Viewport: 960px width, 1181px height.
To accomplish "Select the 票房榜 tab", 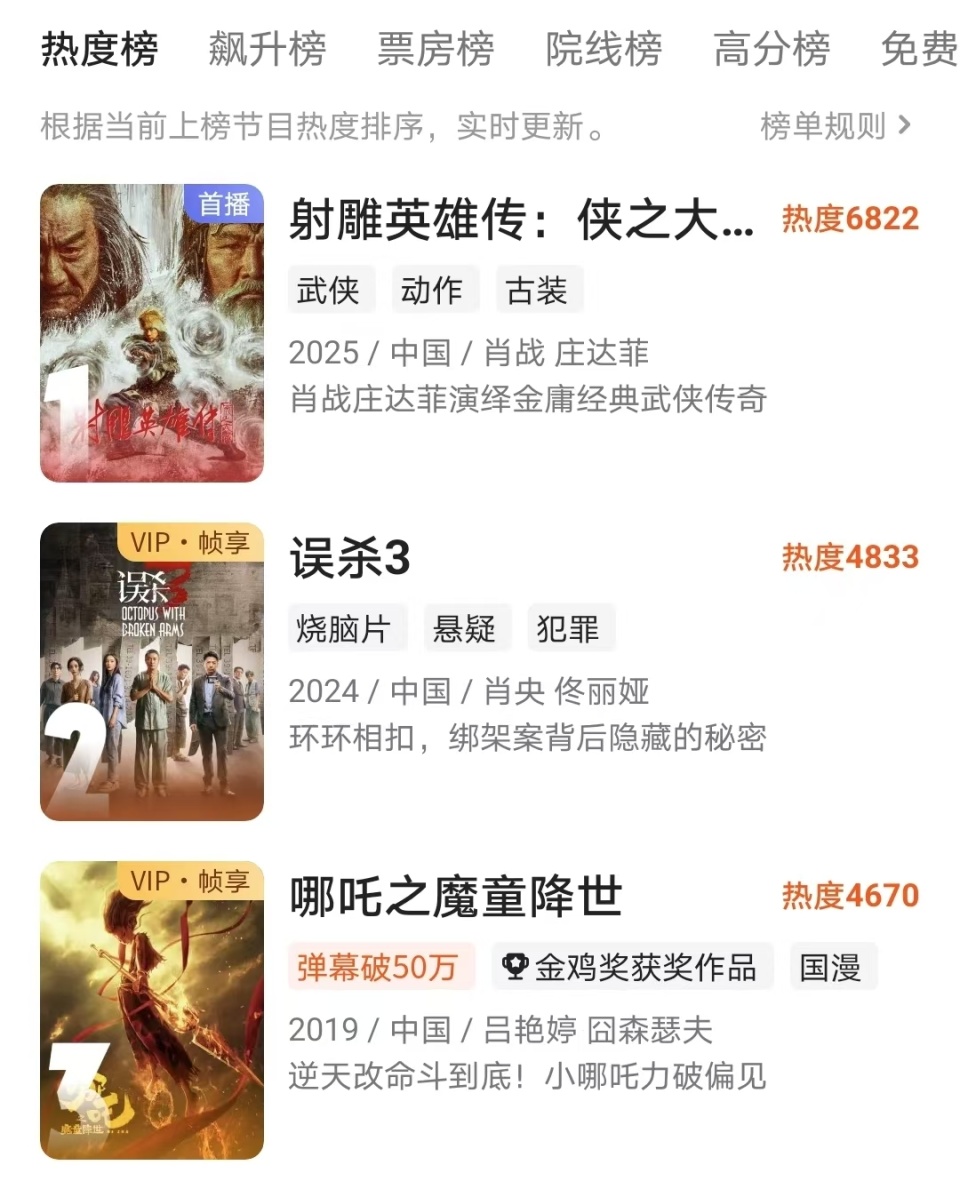I will 433,49.
